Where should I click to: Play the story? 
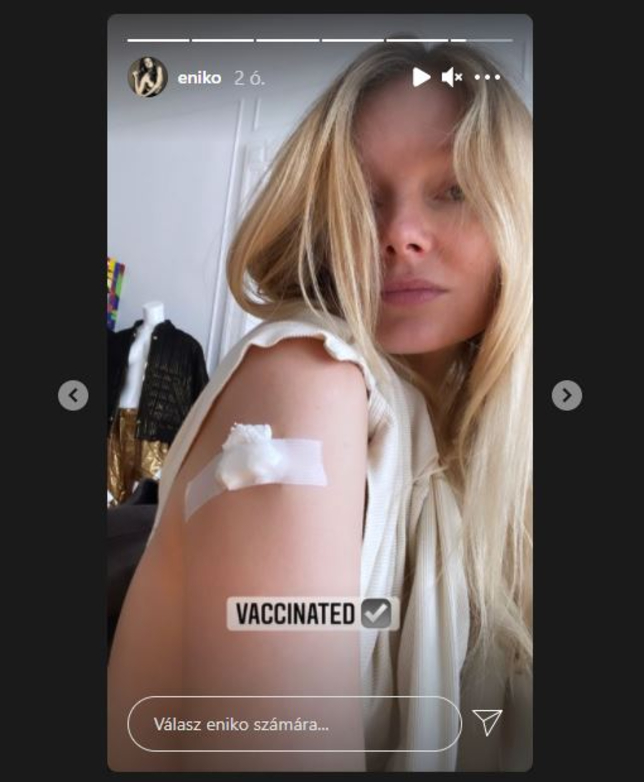tap(421, 77)
